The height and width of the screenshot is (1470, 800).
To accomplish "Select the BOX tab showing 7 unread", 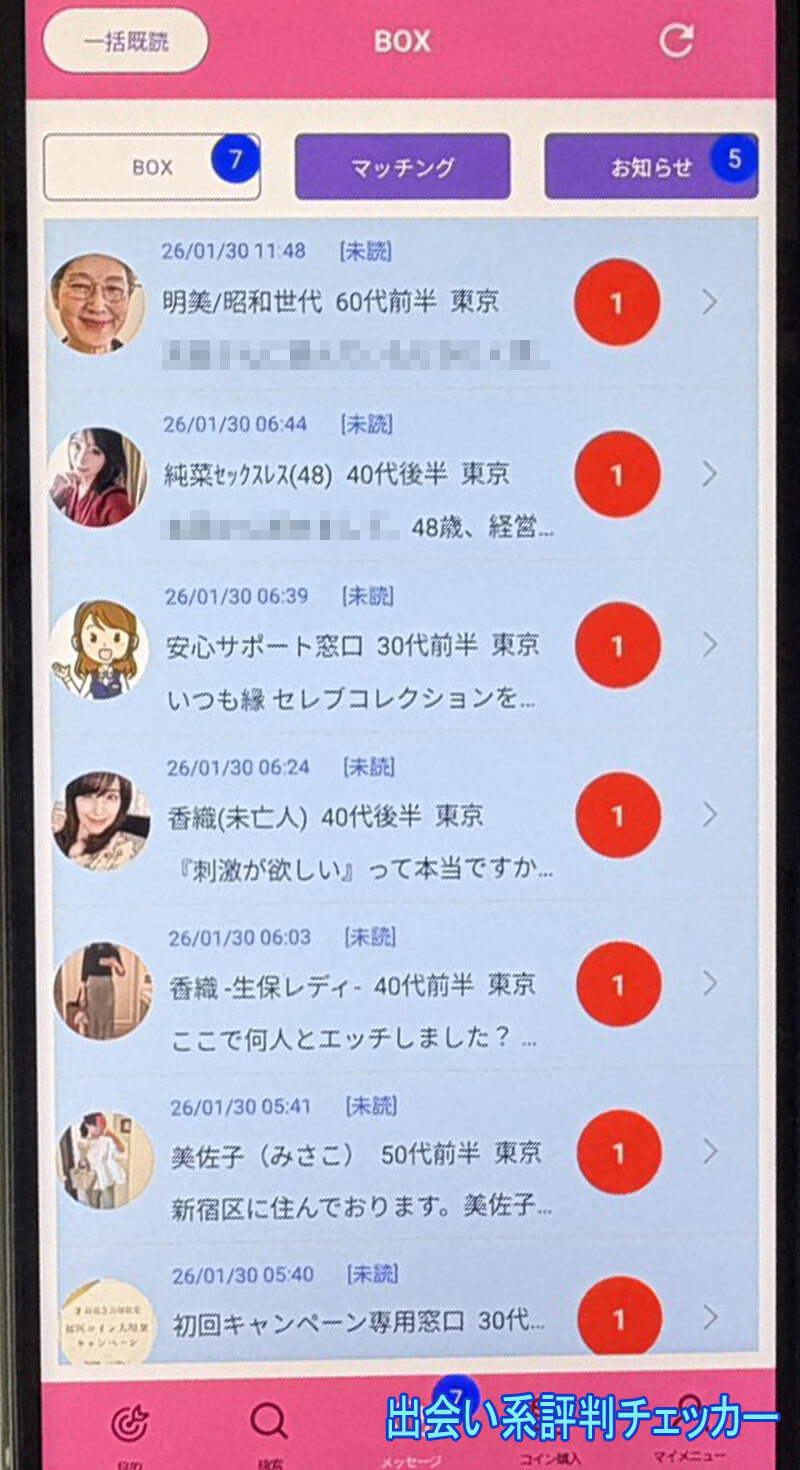I will click(x=152, y=166).
